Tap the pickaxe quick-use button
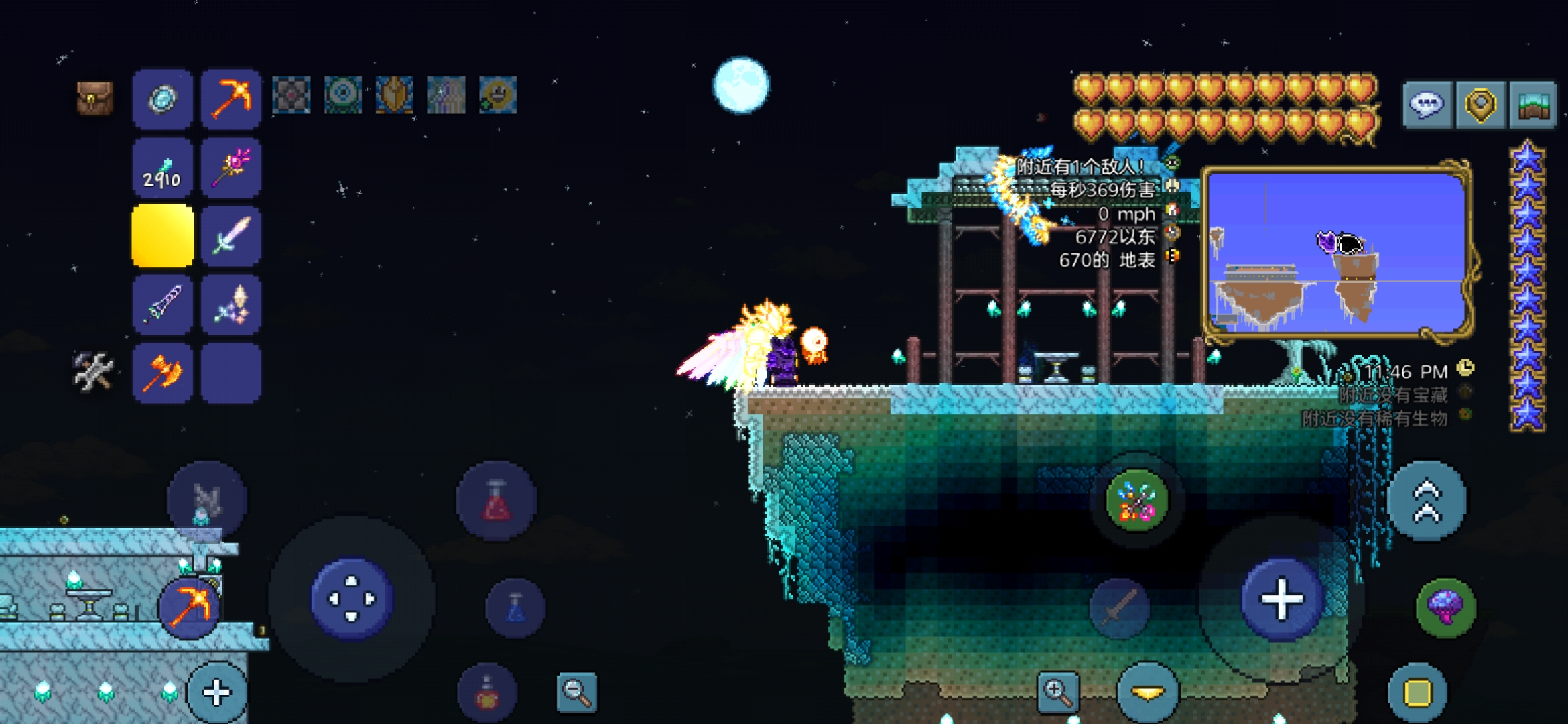This screenshot has width=1568, height=724. [x=189, y=607]
